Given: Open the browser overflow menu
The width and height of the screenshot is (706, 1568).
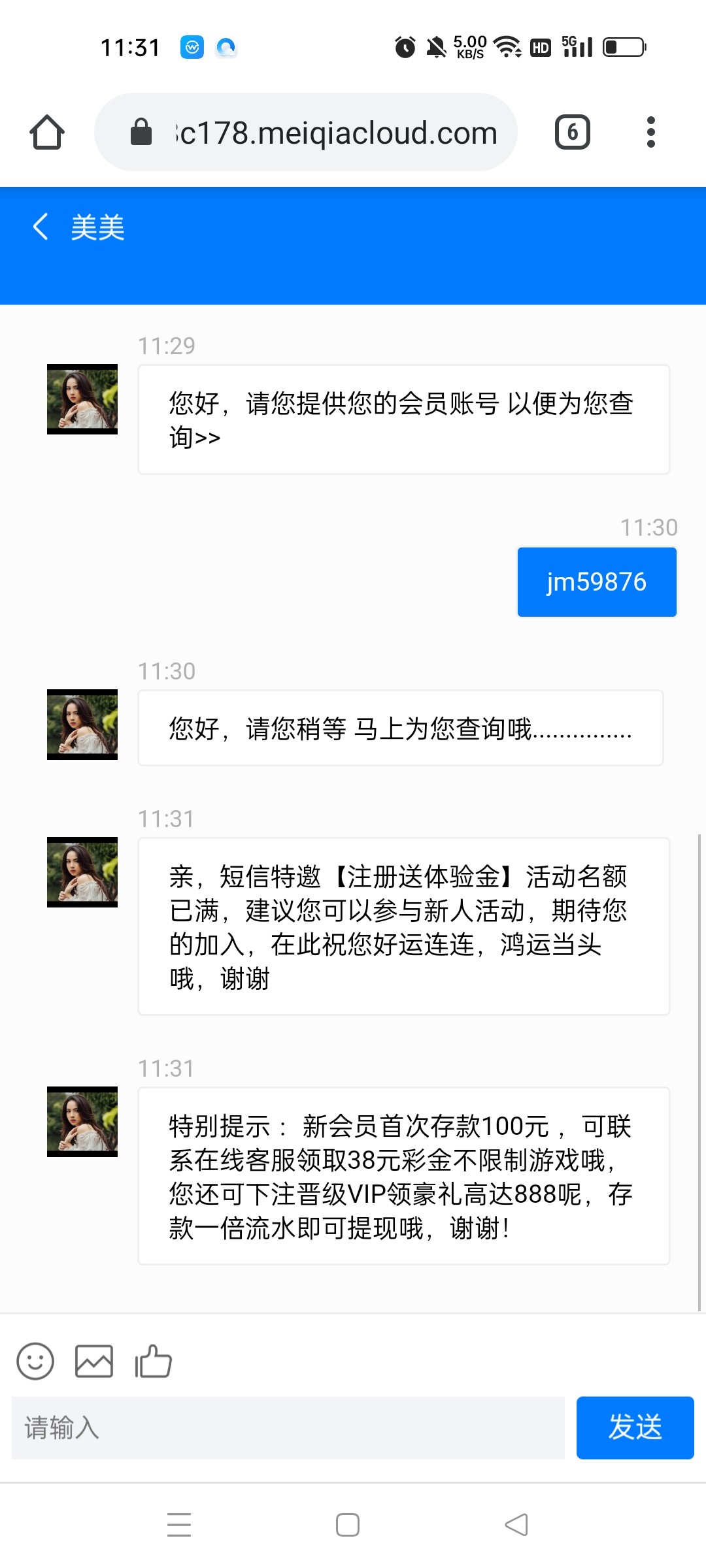Looking at the screenshot, I should pos(650,133).
